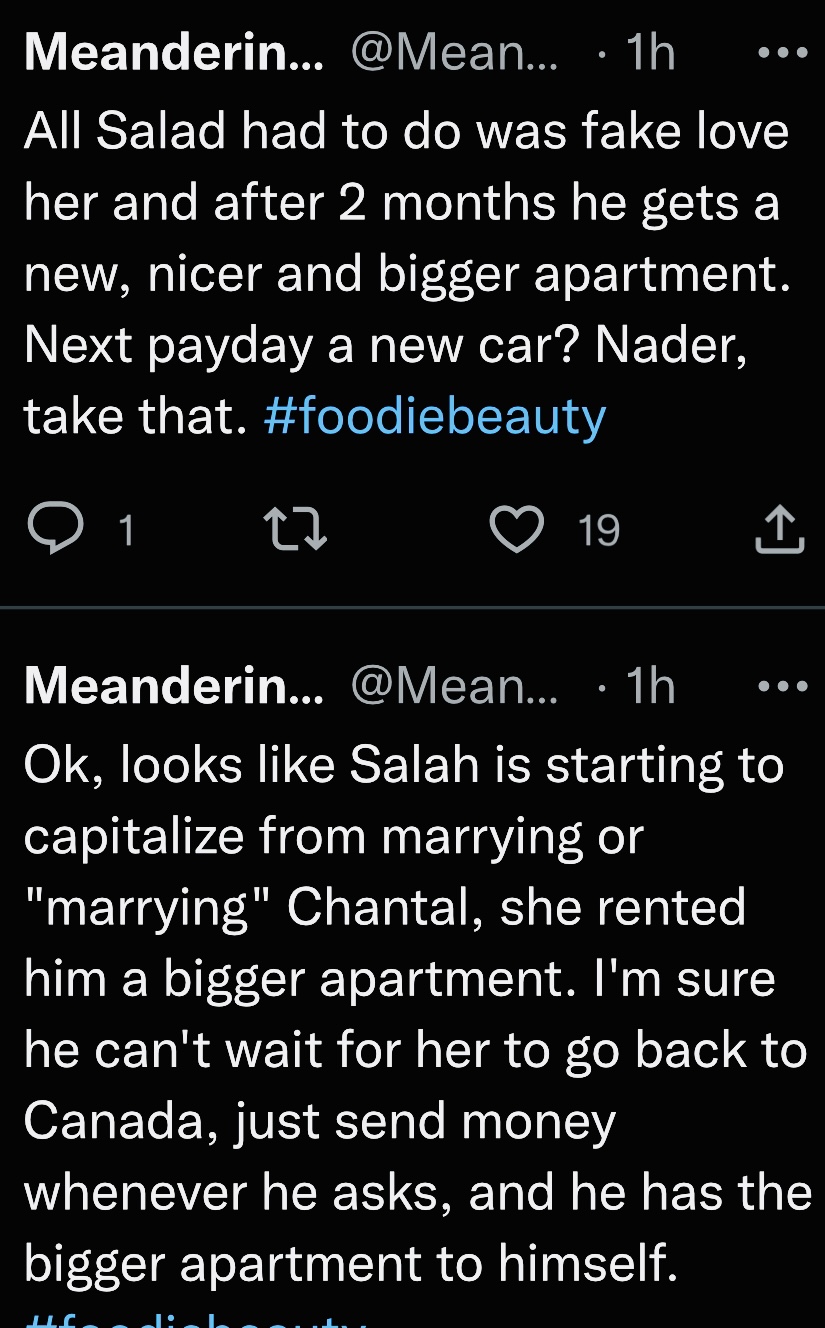
Task: Open overflow menu on the 'All Salad' tweet
Action: pyautogui.click(x=782, y=53)
